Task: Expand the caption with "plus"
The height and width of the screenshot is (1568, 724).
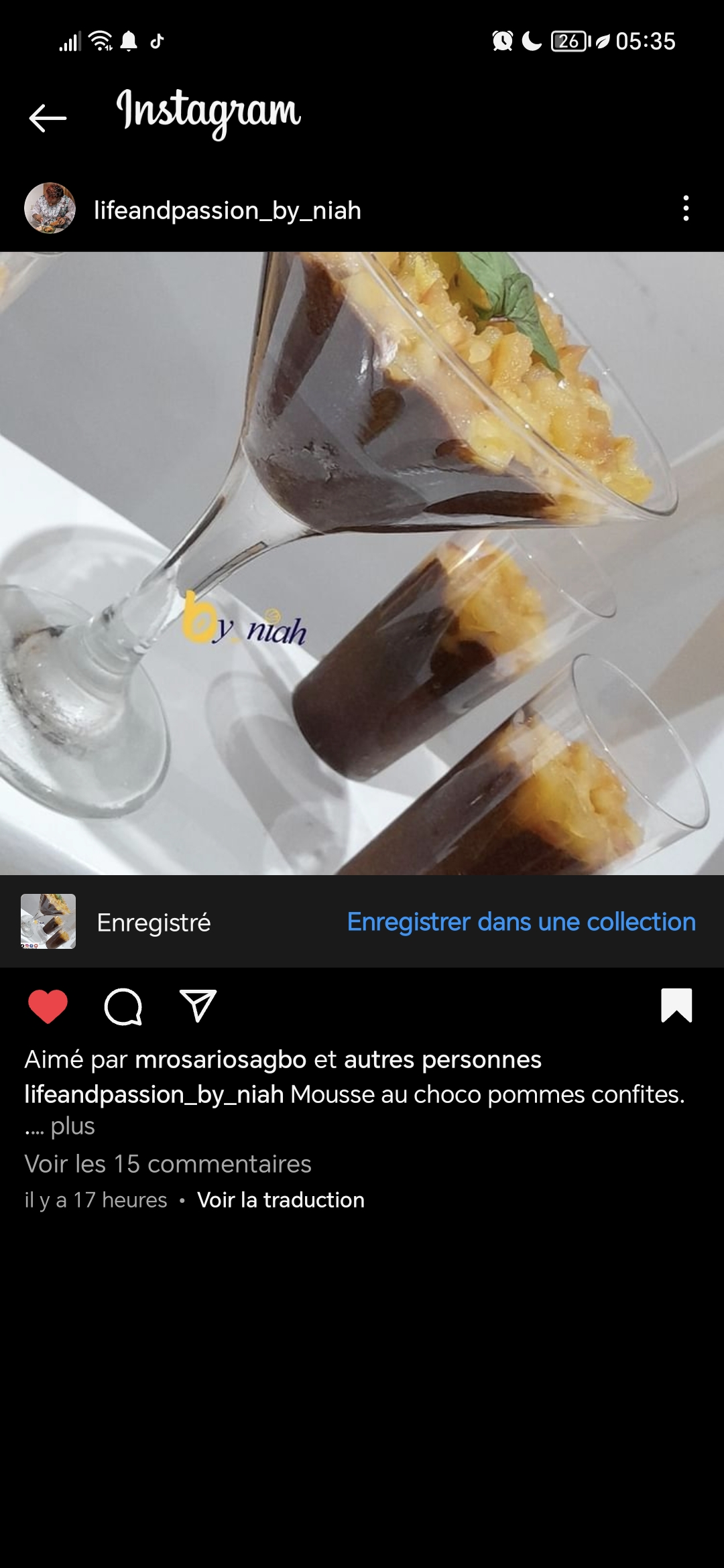Action: coord(72,1126)
